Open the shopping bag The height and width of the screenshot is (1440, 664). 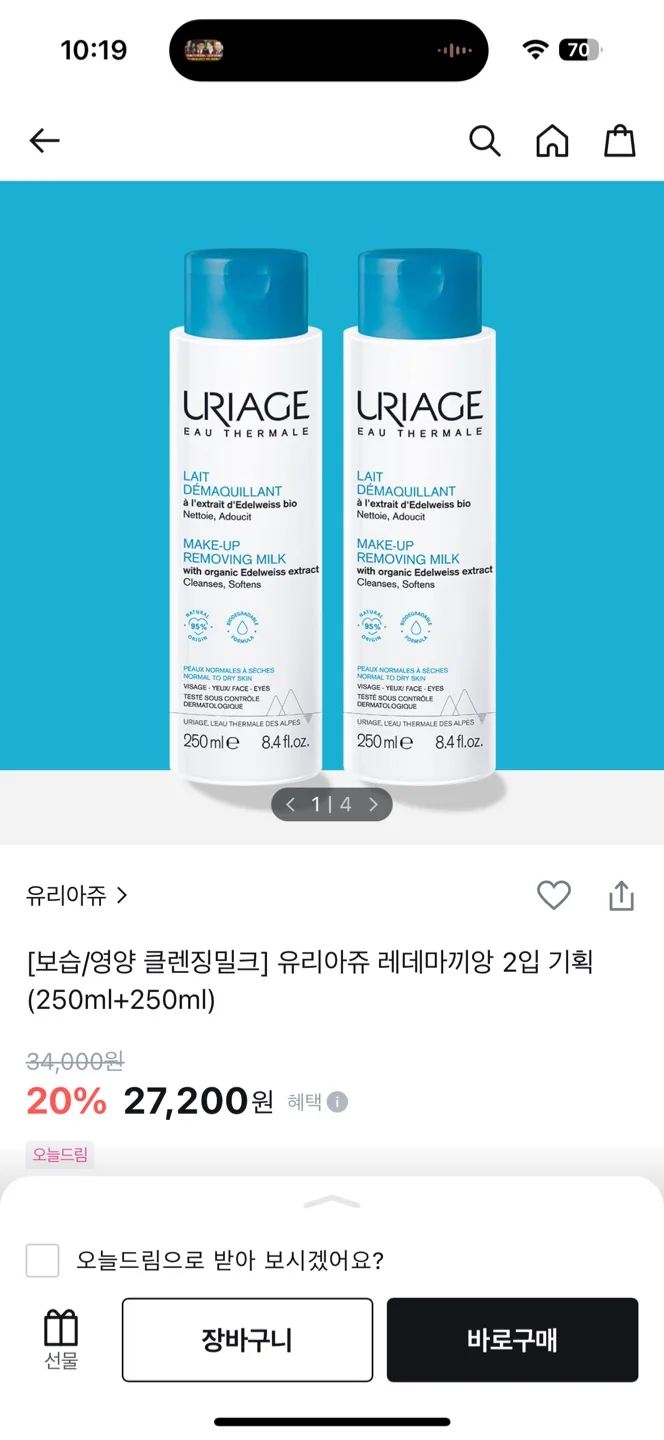click(619, 141)
